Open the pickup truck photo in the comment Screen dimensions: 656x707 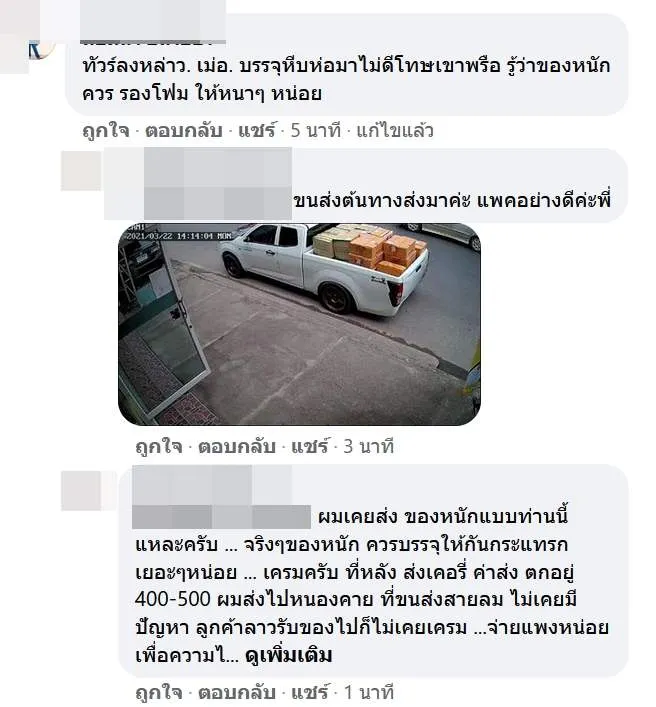coord(299,323)
